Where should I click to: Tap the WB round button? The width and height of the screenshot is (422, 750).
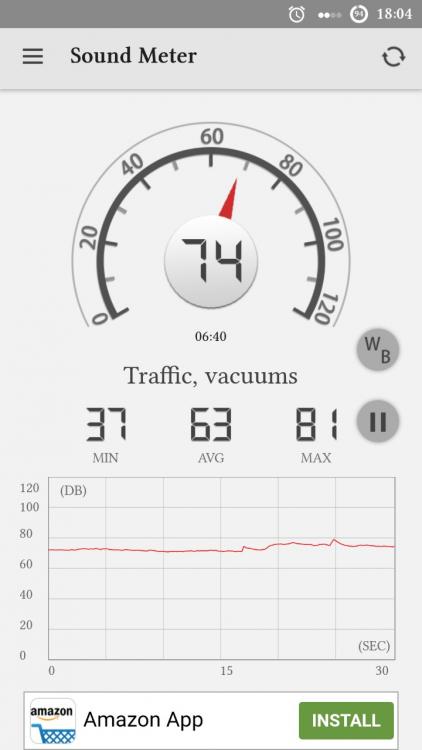tap(378, 350)
